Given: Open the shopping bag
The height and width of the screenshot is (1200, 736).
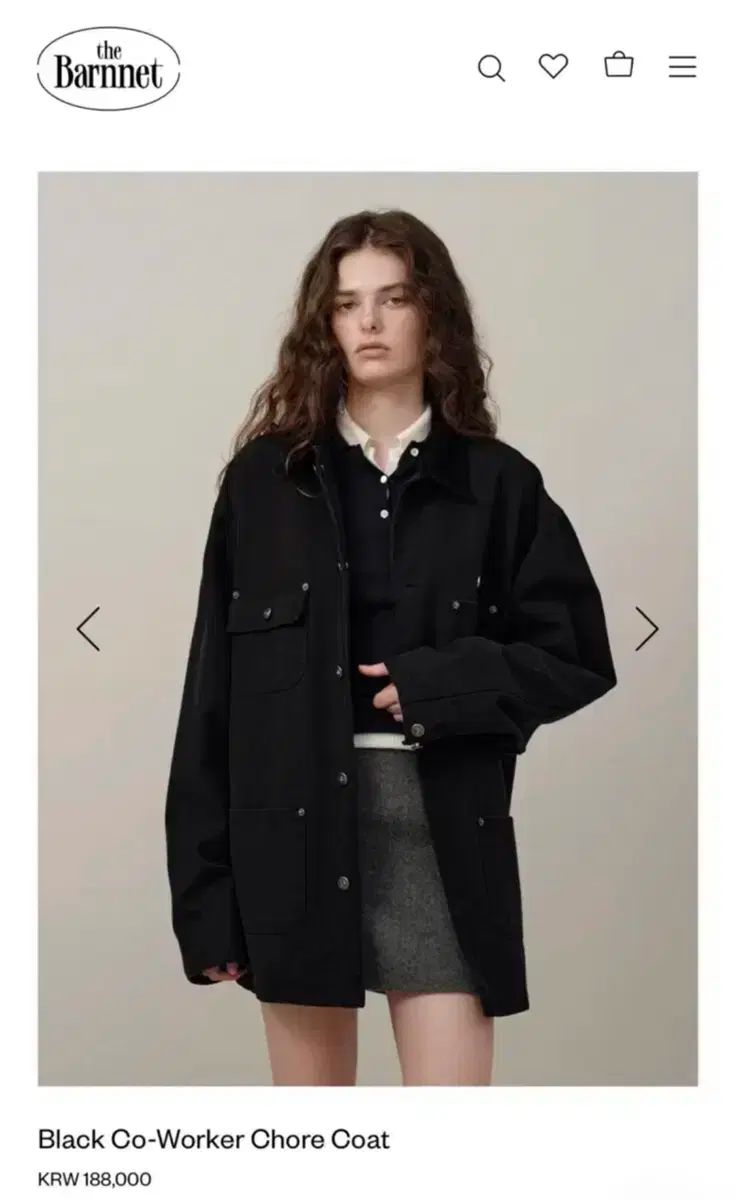Looking at the screenshot, I should (619, 65).
